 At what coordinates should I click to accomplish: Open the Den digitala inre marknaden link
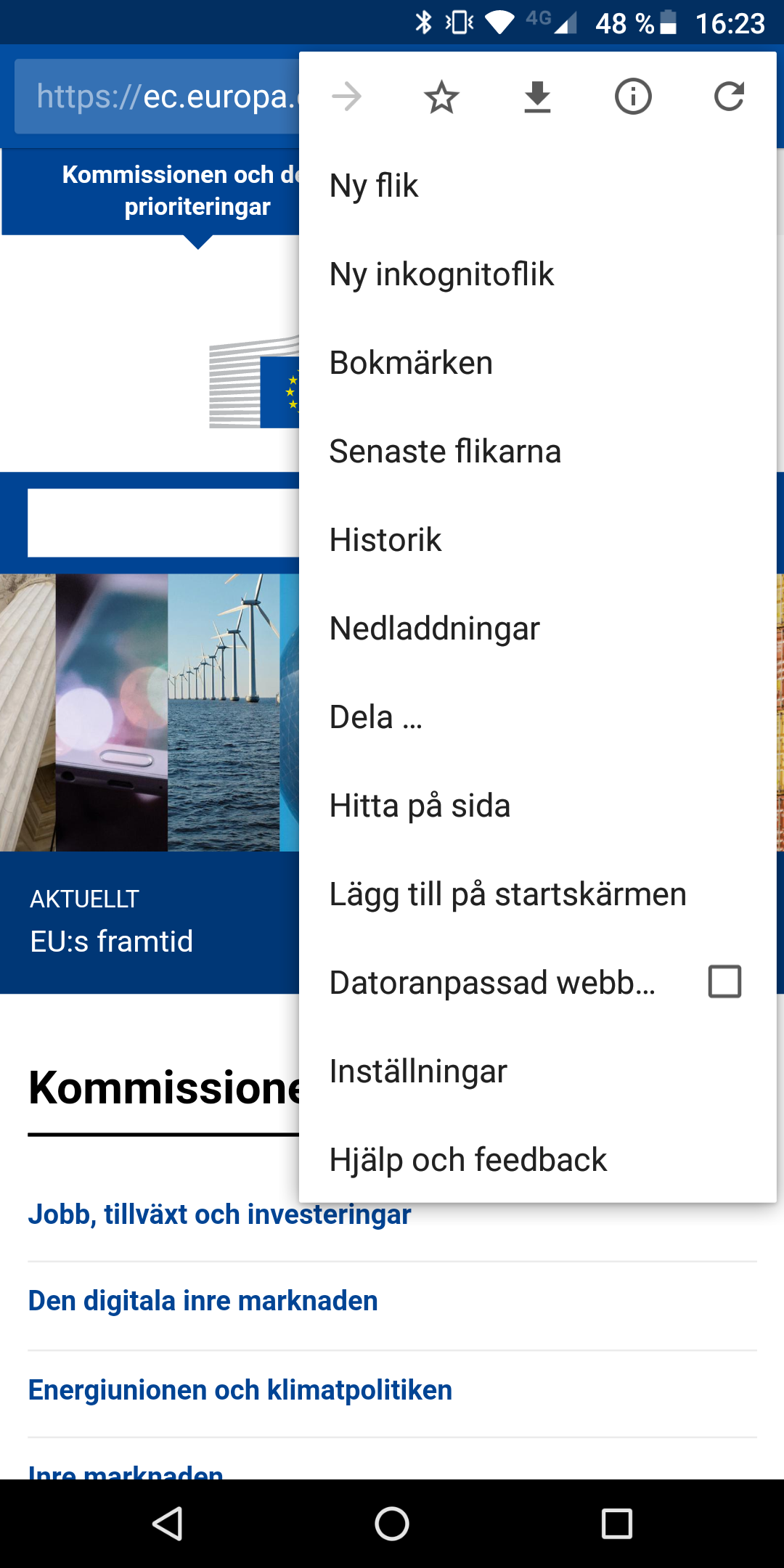(x=203, y=1301)
